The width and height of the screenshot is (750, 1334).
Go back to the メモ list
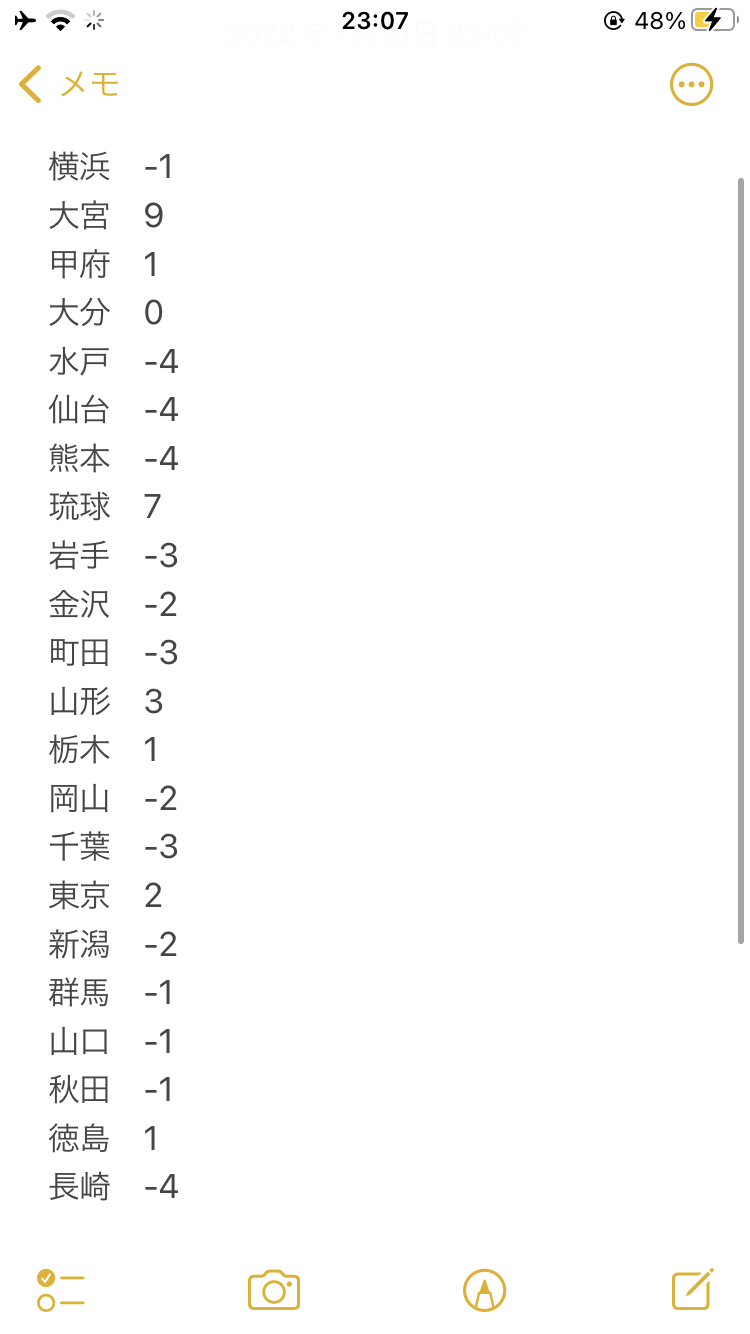68,85
